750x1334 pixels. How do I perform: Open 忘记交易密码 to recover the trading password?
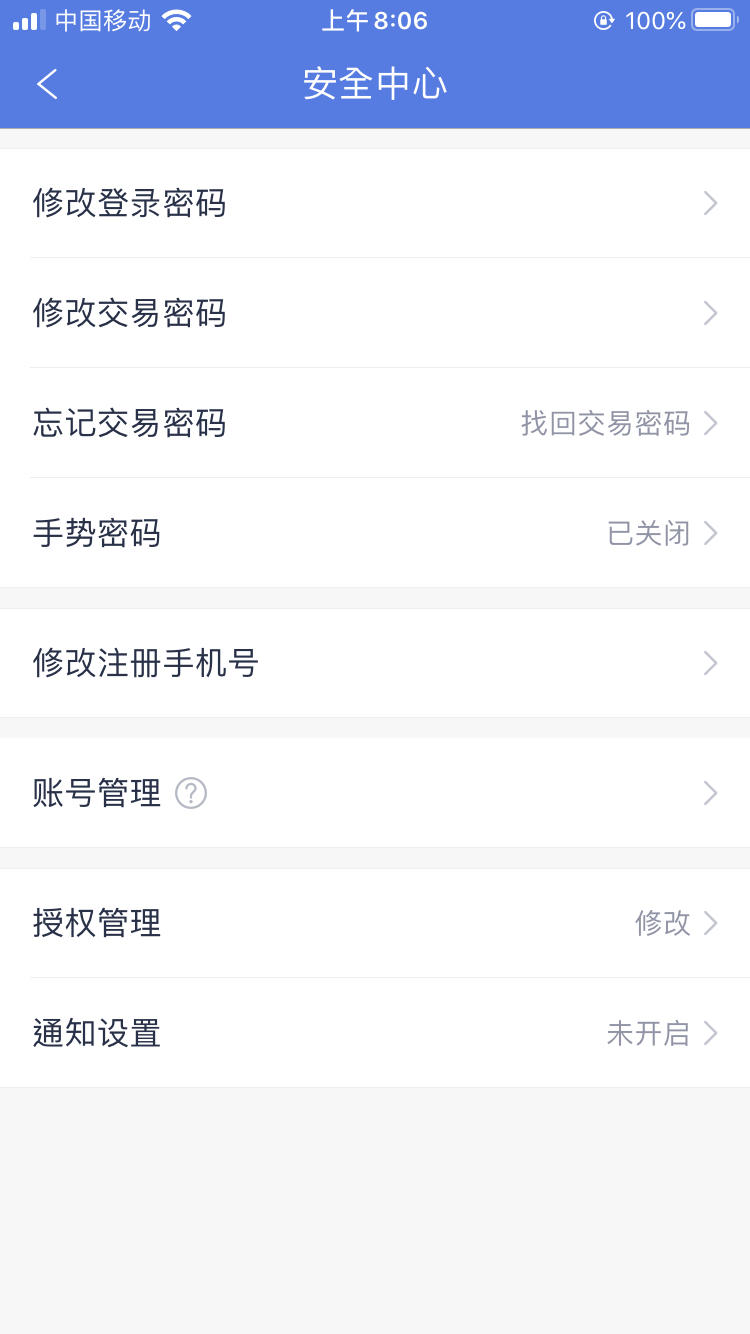pyautogui.click(x=375, y=423)
